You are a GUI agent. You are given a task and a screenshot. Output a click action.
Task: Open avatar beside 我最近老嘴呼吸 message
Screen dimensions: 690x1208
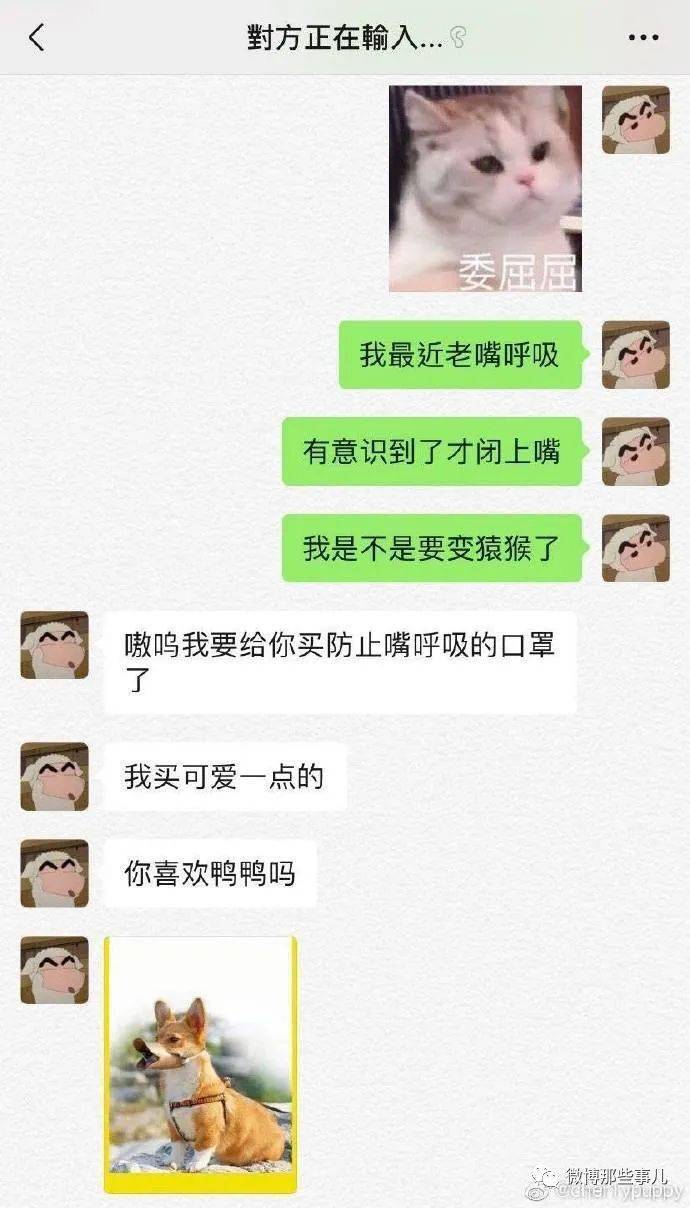[635, 355]
